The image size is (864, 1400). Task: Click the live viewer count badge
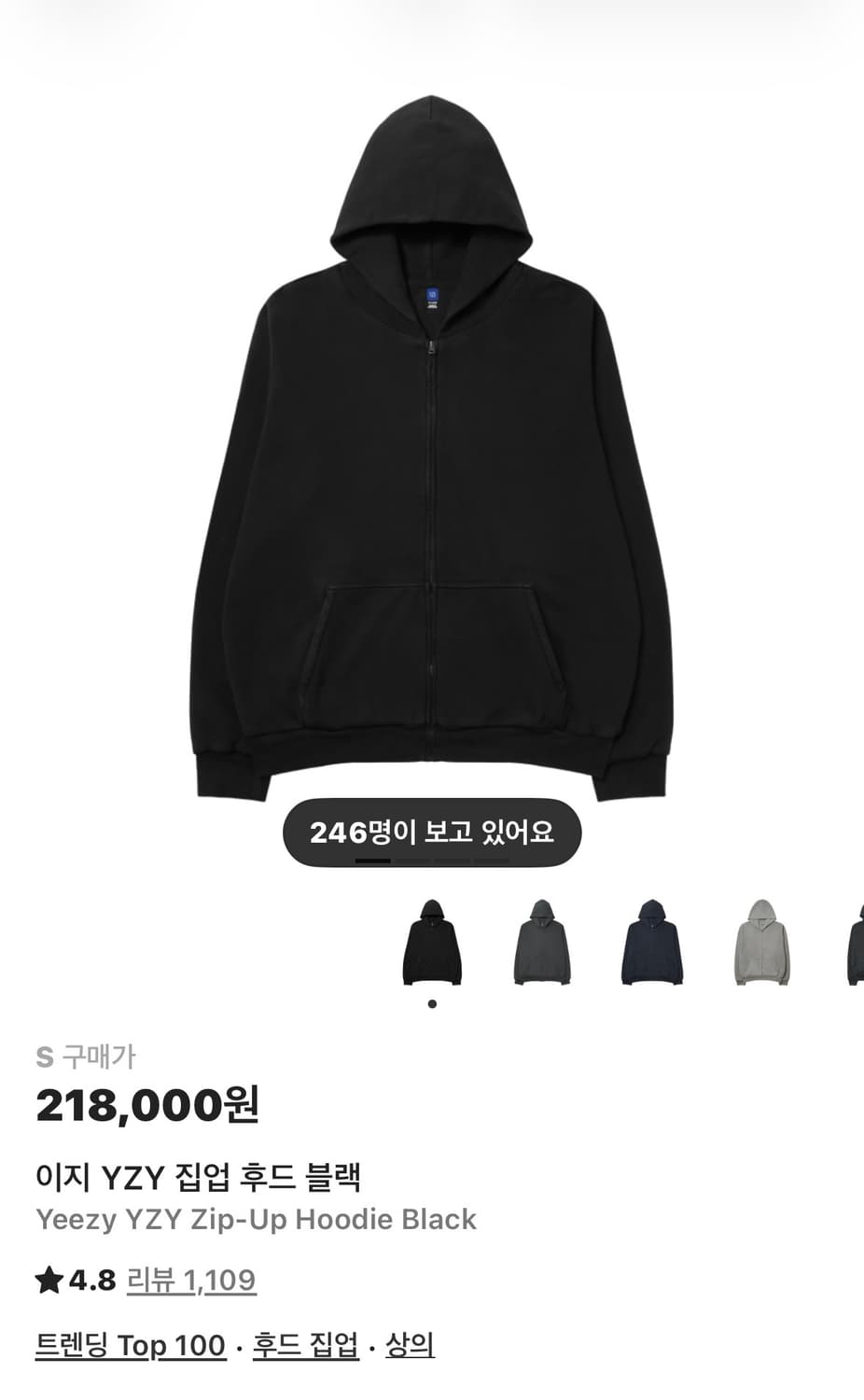432,832
